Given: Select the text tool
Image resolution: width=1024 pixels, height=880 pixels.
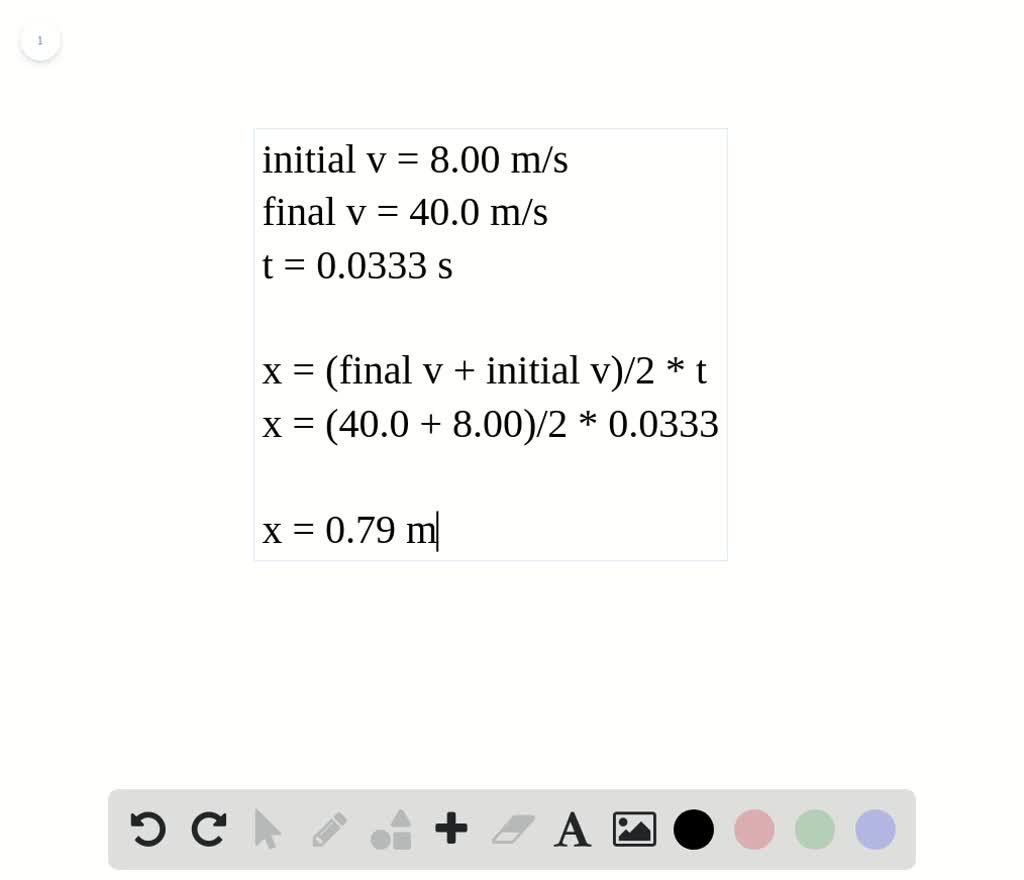Looking at the screenshot, I should pyautogui.click(x=572, y=830).
